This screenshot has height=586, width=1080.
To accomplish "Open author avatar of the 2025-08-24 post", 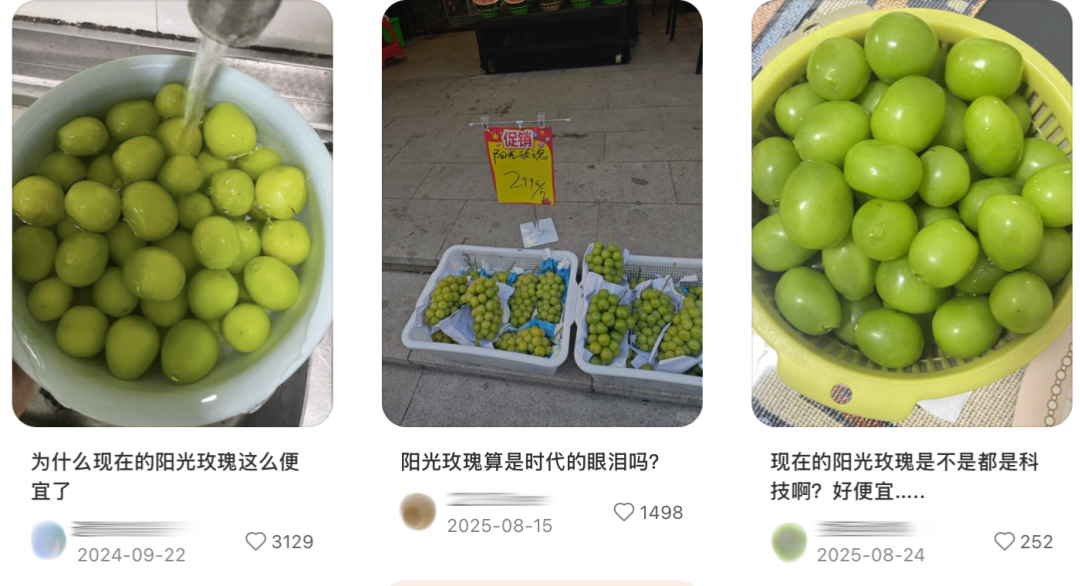I will pyautogui.click(x=789, y=541).
